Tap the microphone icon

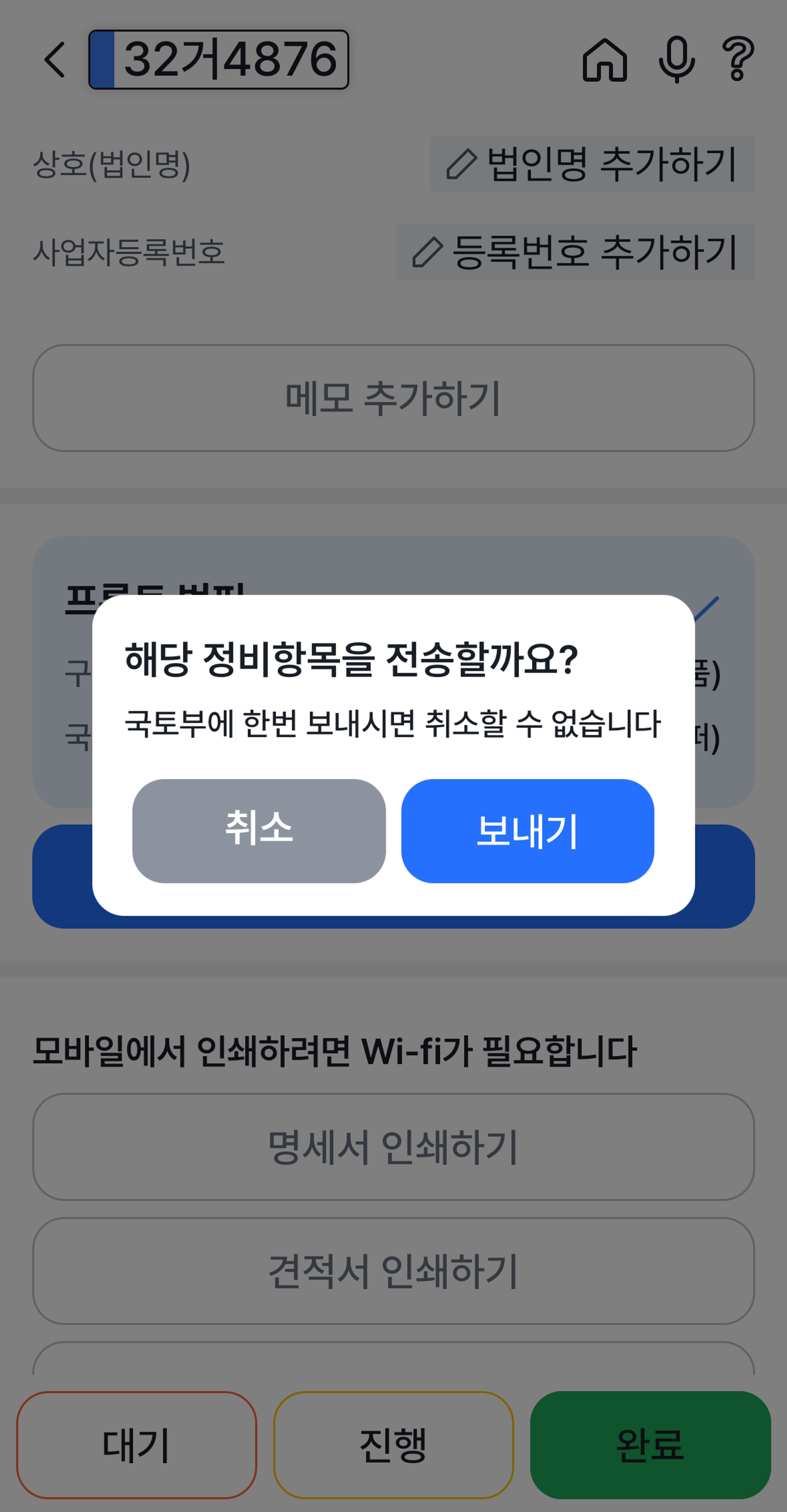pyautogui.click(x=677, y=60)
